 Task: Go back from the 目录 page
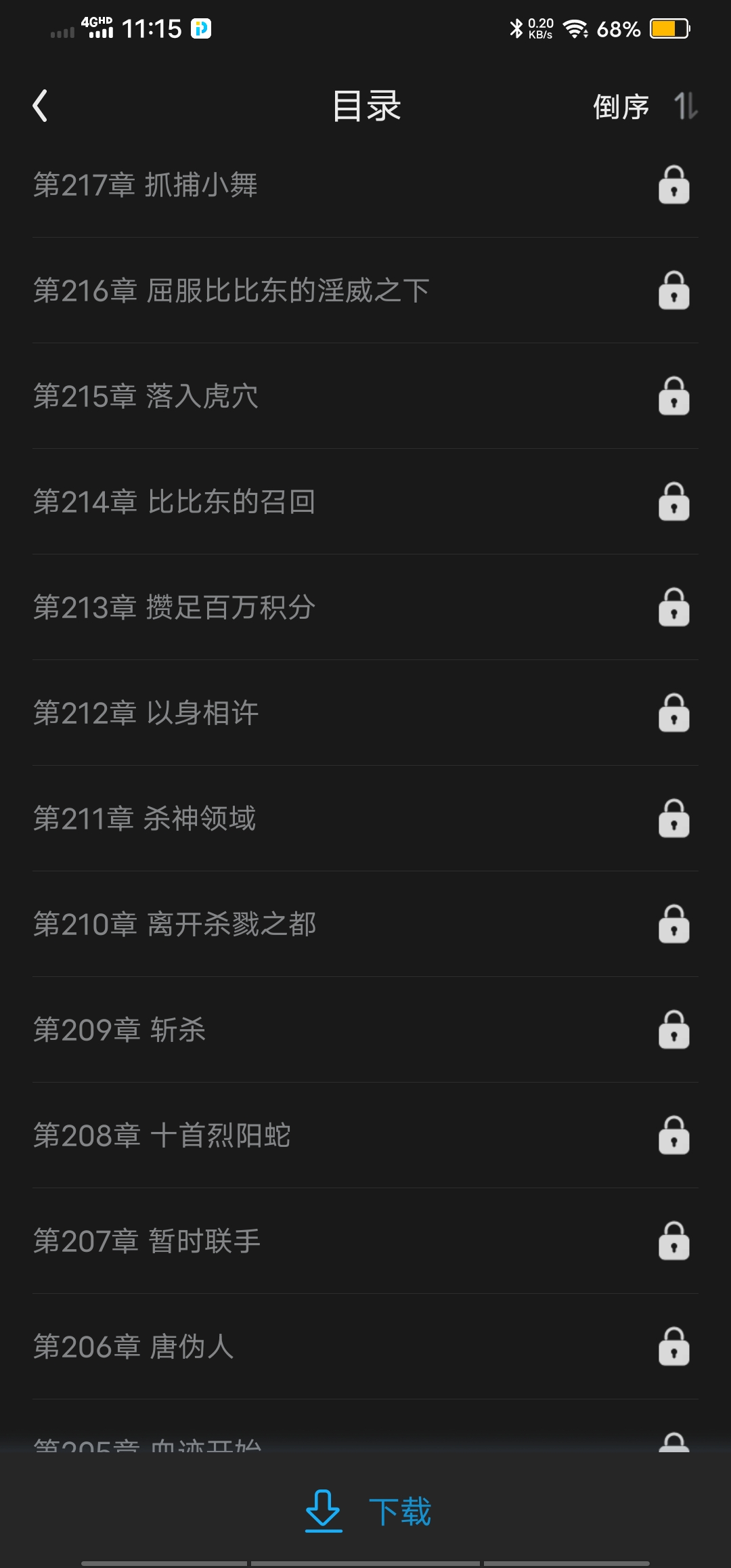(41, 106)
